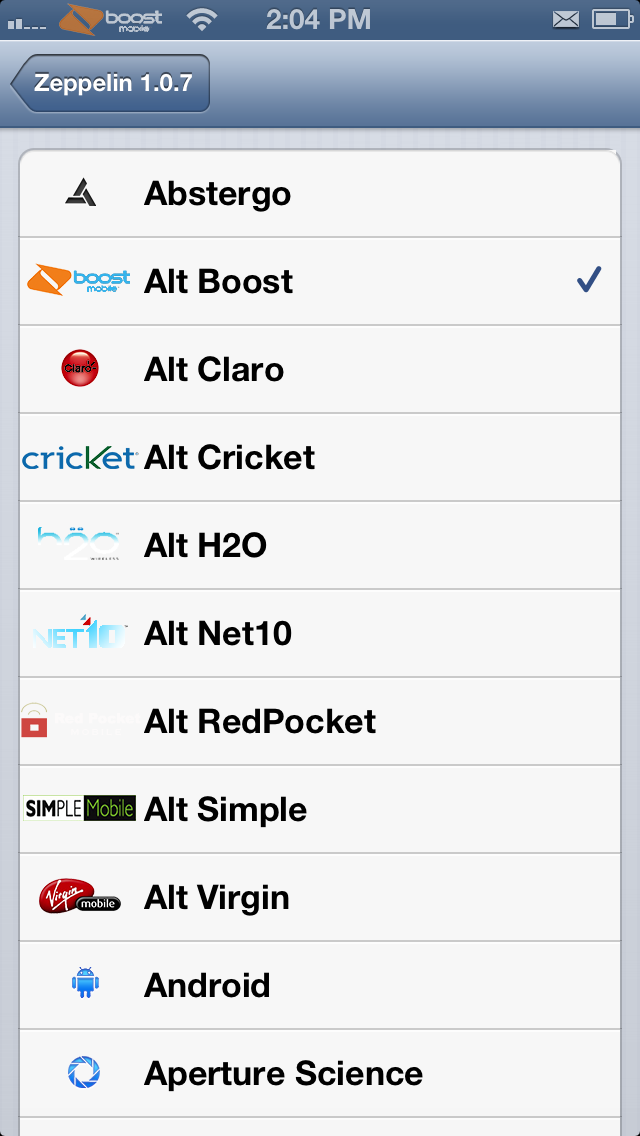Image resolution: width=640 pixels, height=1136 pixels.
Task: Select the Alt H2O theme
Action: [x=320, y=546]
